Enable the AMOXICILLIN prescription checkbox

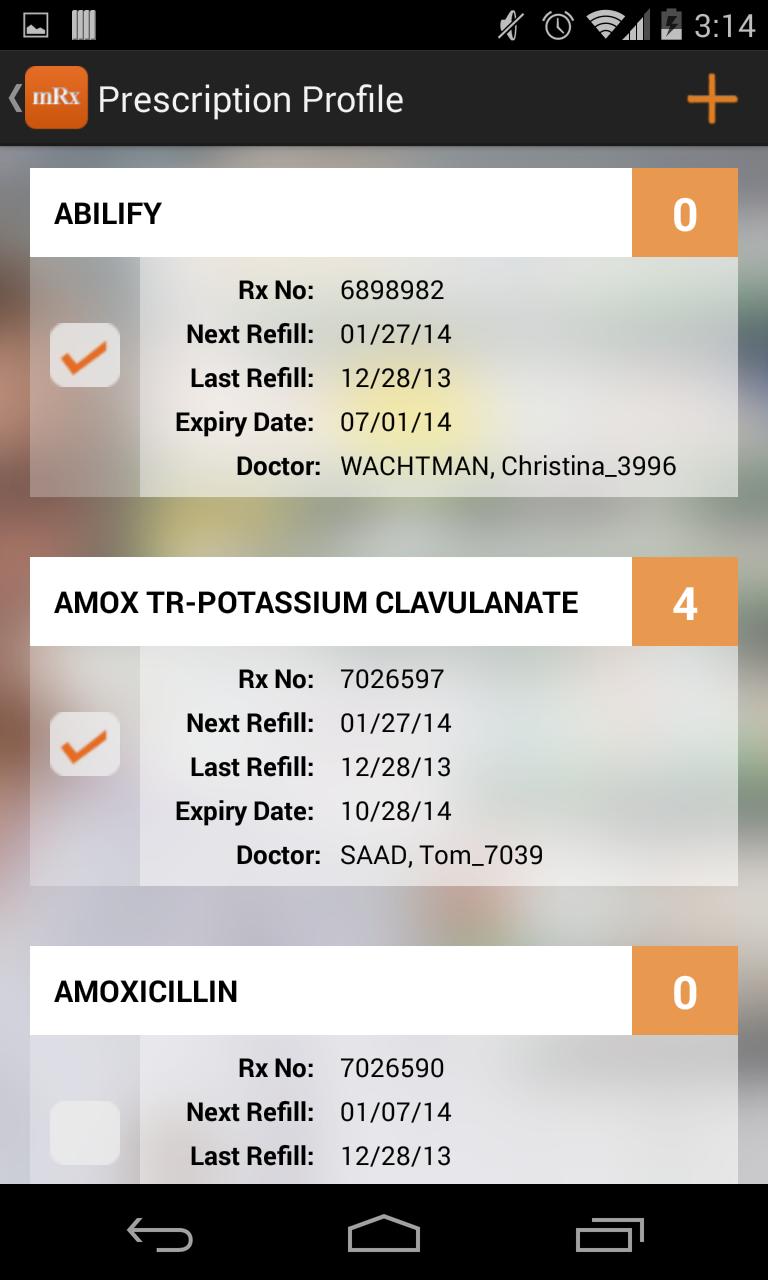pos(84,1132)
